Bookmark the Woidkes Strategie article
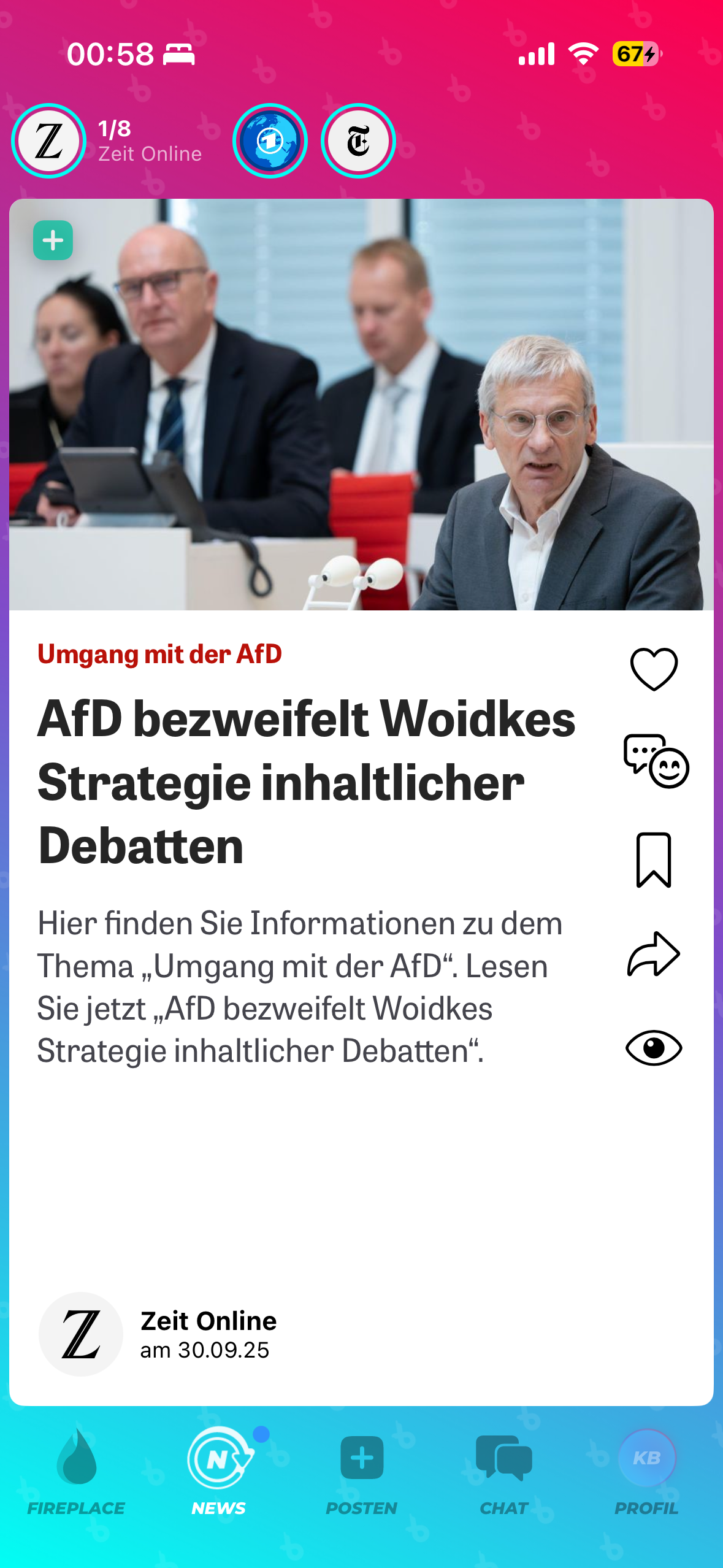This screenshot has height=1568, width=723. point(654,859)
